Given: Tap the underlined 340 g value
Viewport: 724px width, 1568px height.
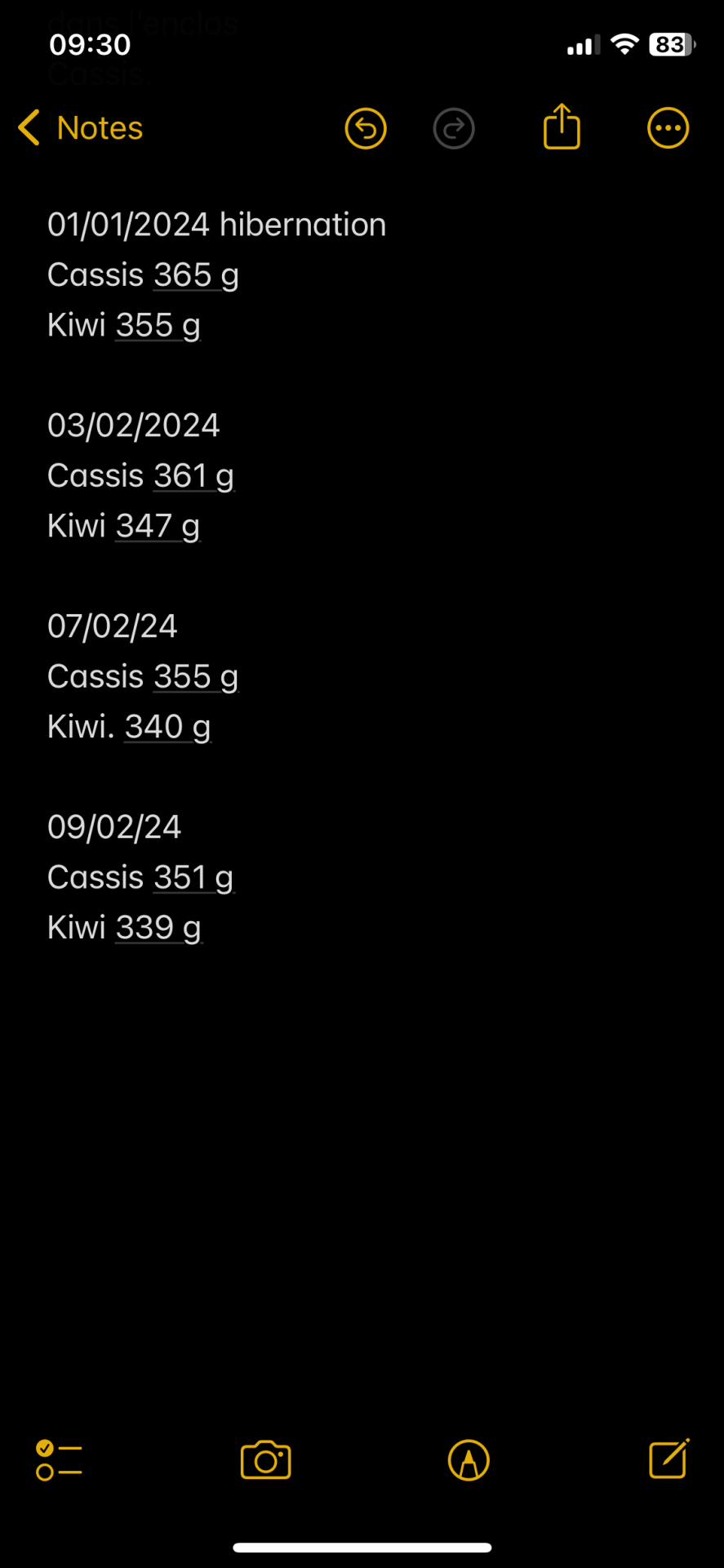Looking at the screenshot, I should pos(167,728).
